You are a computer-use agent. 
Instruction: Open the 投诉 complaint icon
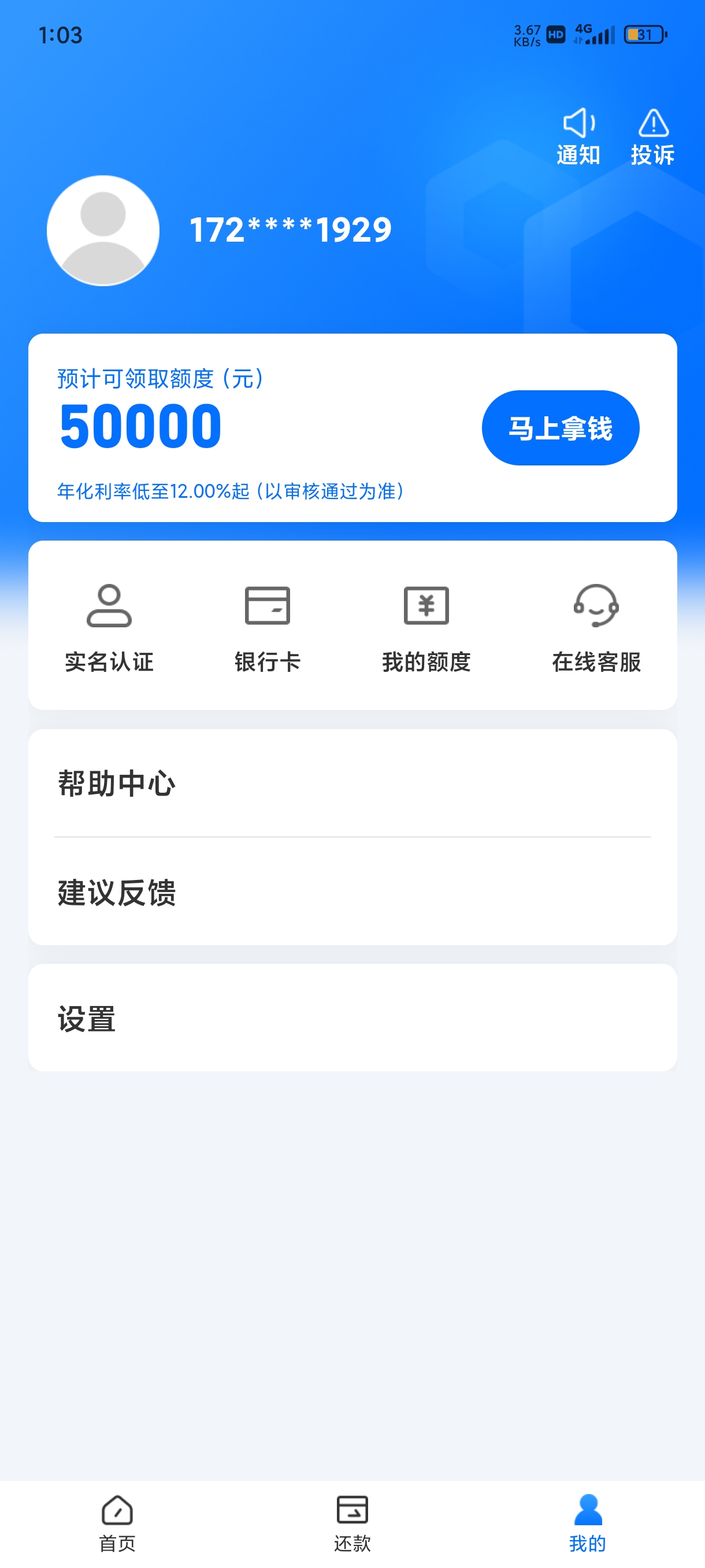coord(652,136)
